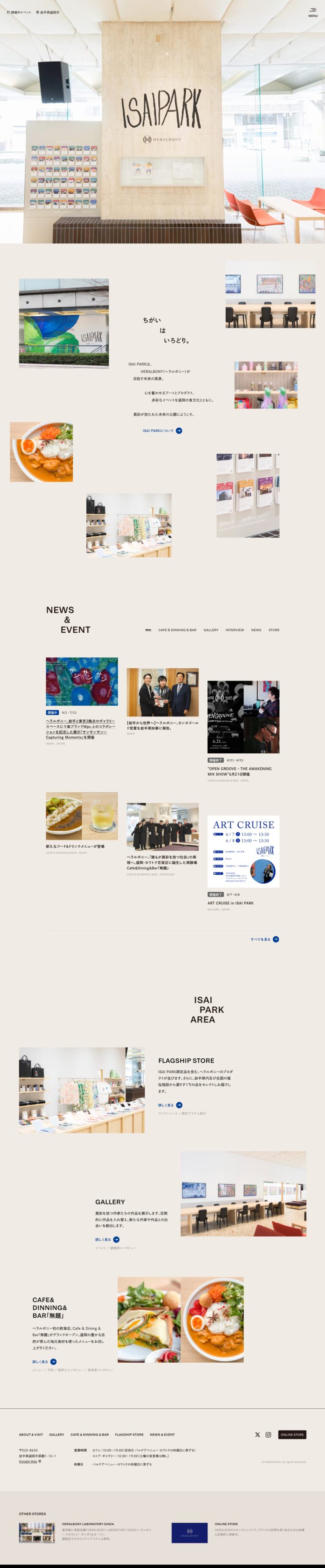Select the GALLERY news filter tab
Image resolution: width=325 pixels, height=1568 pixels.
pos(211,630)
